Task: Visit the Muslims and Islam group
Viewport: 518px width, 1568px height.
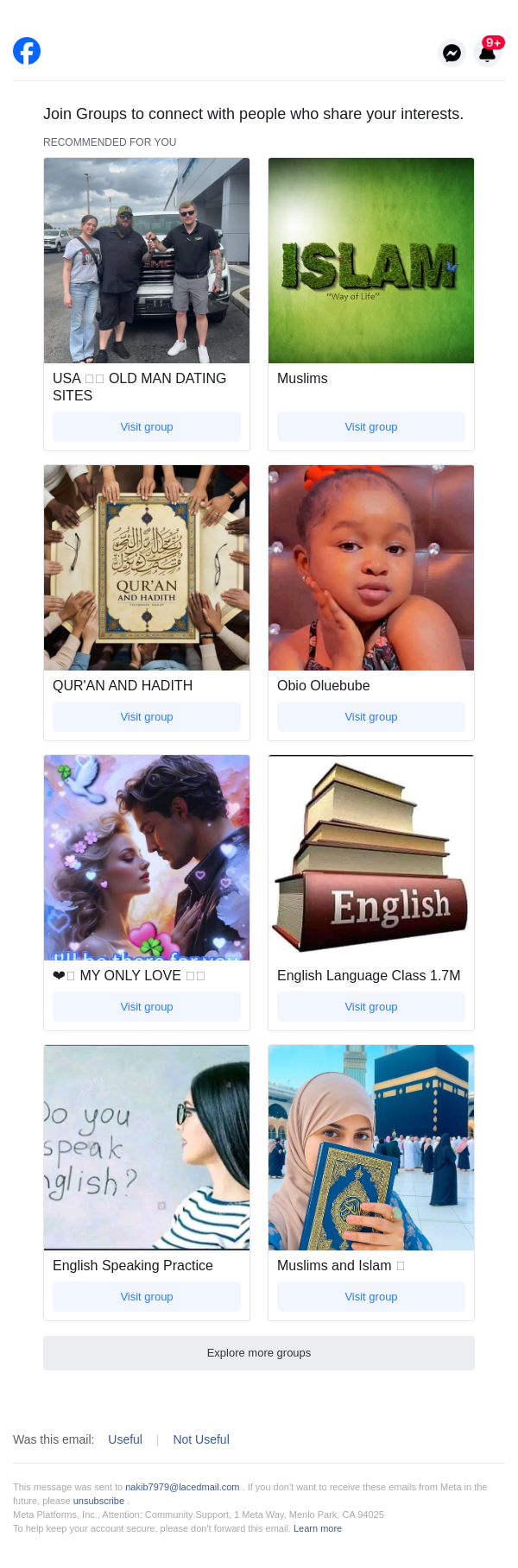Action: point(371,1297)
